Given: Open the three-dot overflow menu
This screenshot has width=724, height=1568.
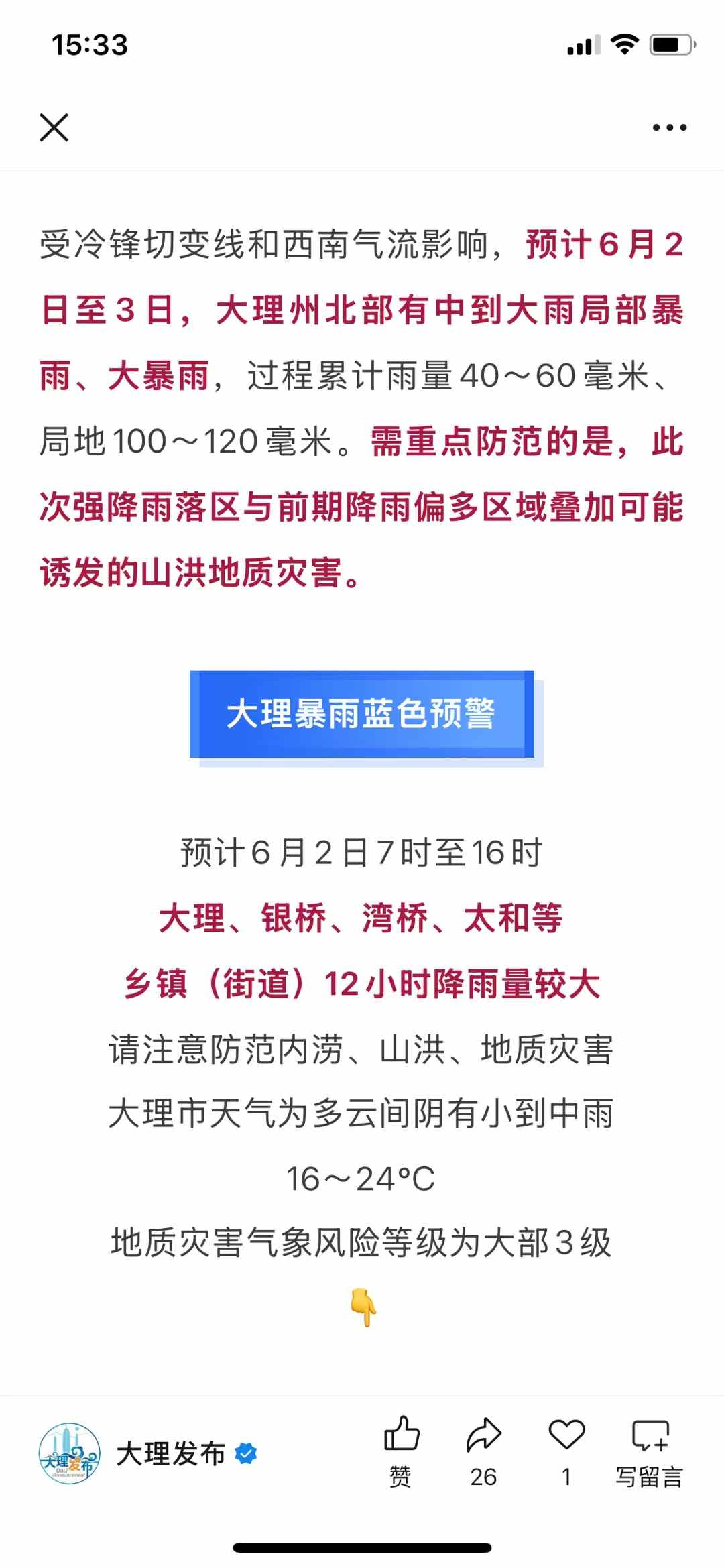Looking at the screenshot, I should [x=670, y=127].
